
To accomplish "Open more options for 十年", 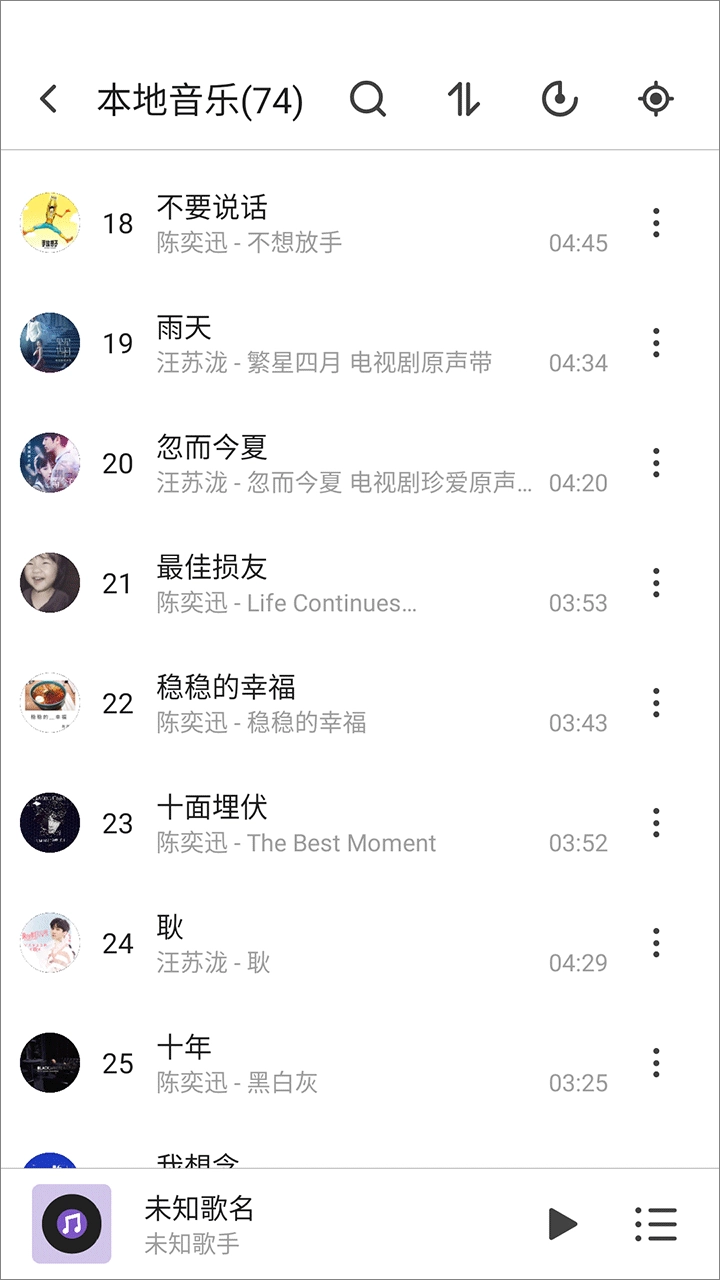I will pos(656,1063).
